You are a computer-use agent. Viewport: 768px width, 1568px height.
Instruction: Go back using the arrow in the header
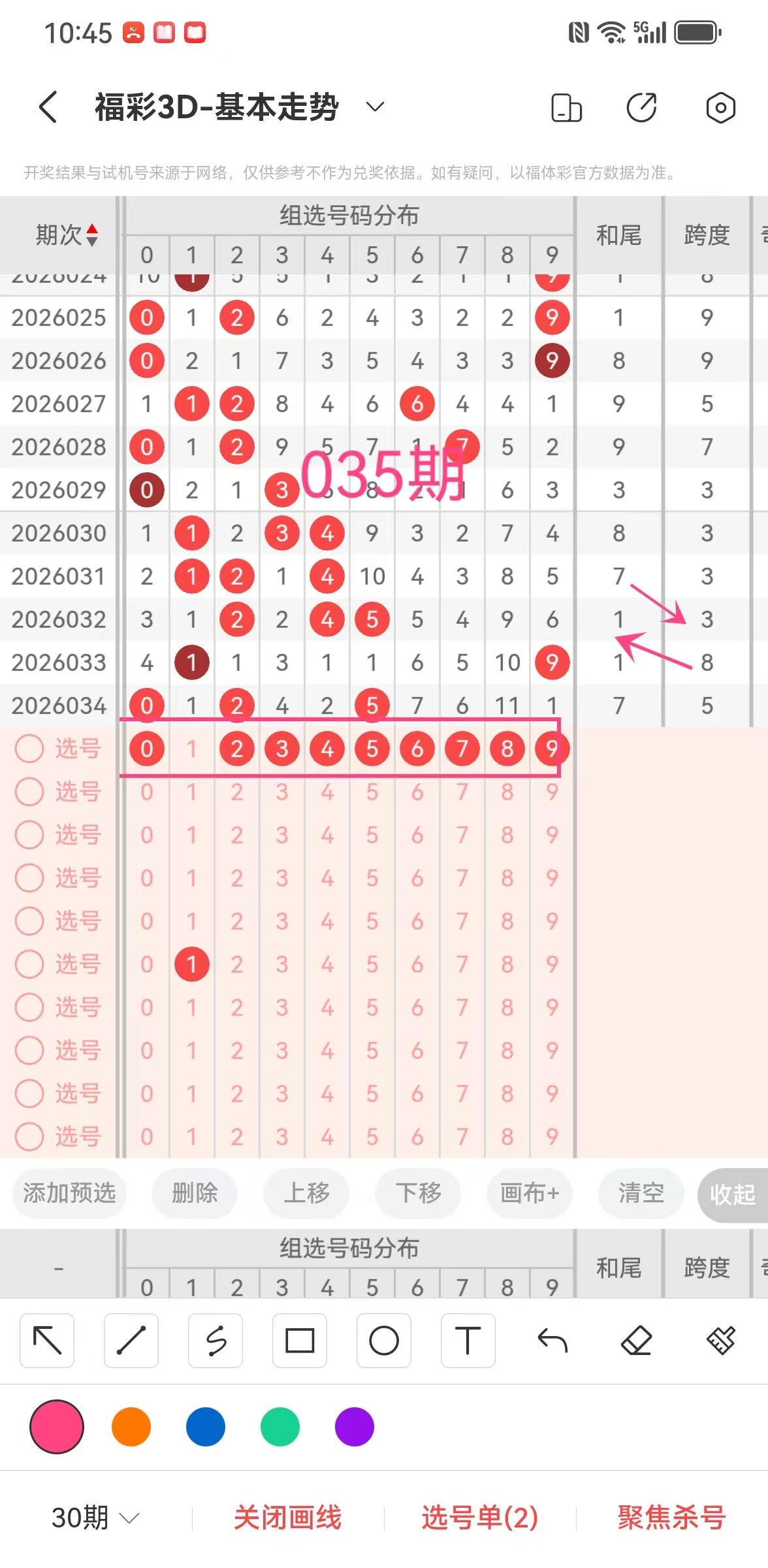tap(48, 106)
